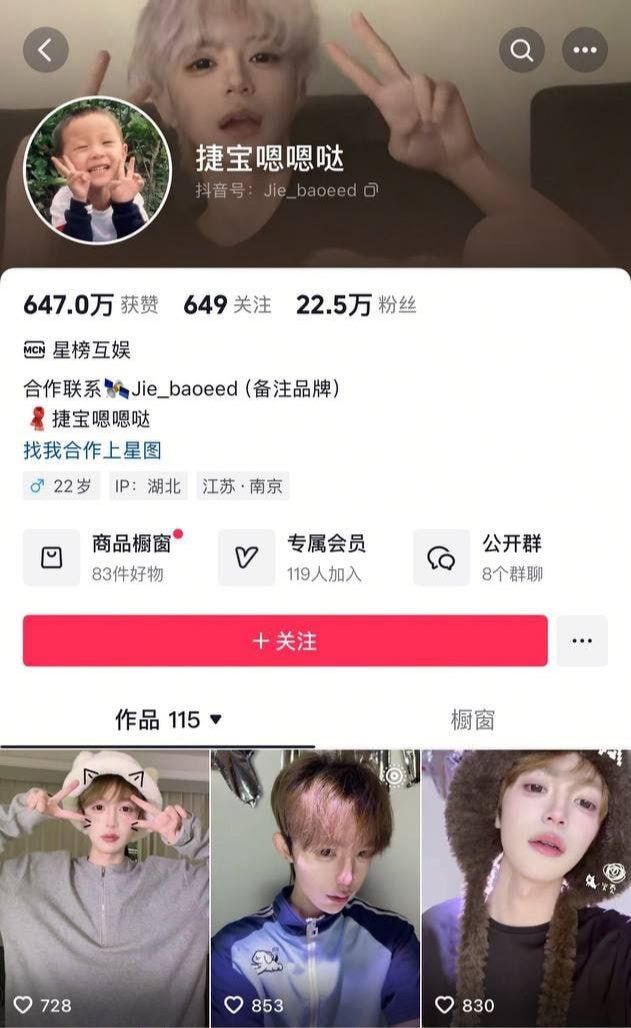Copy the Douyin ID Jie_baoeed

click(371, 190)
